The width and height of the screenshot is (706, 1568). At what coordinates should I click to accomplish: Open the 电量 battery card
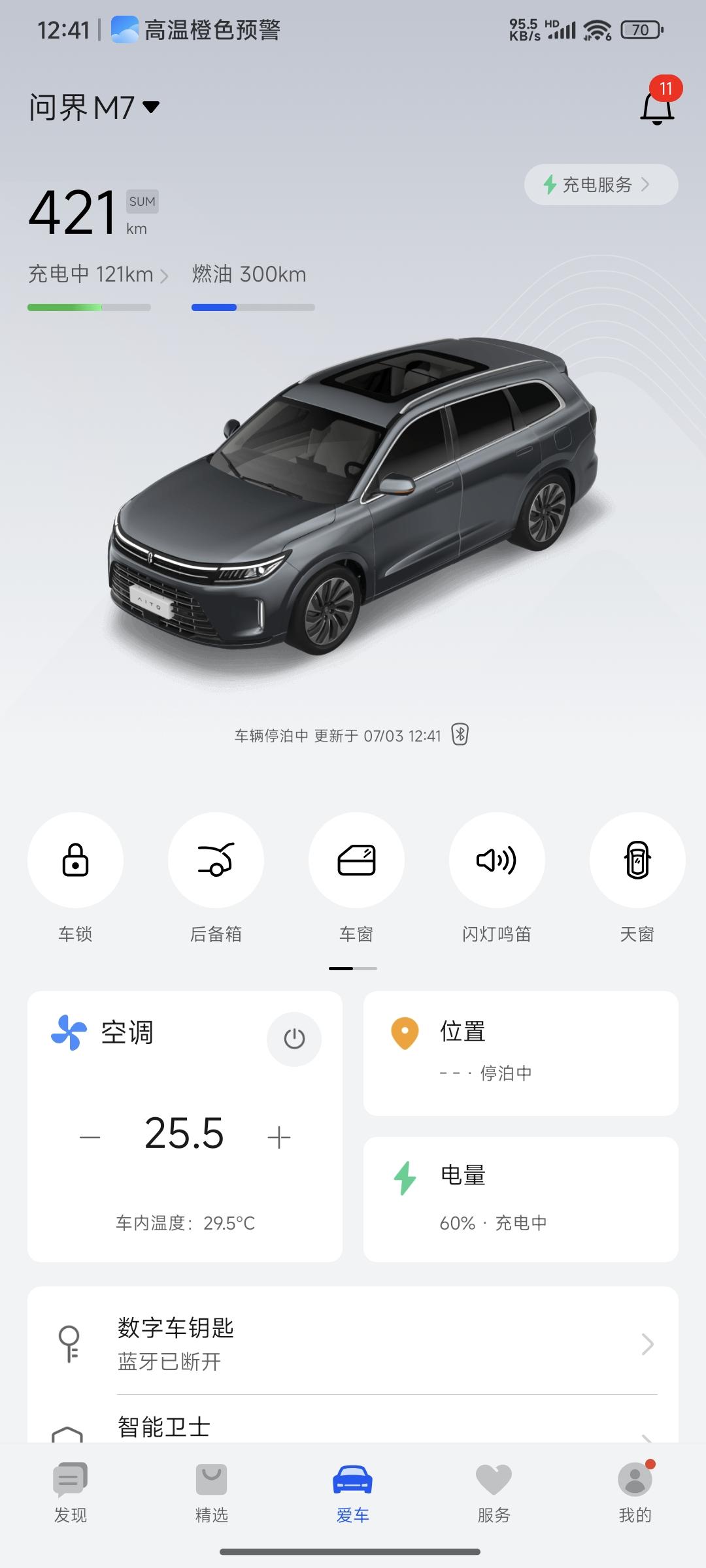pos(520,1200)
